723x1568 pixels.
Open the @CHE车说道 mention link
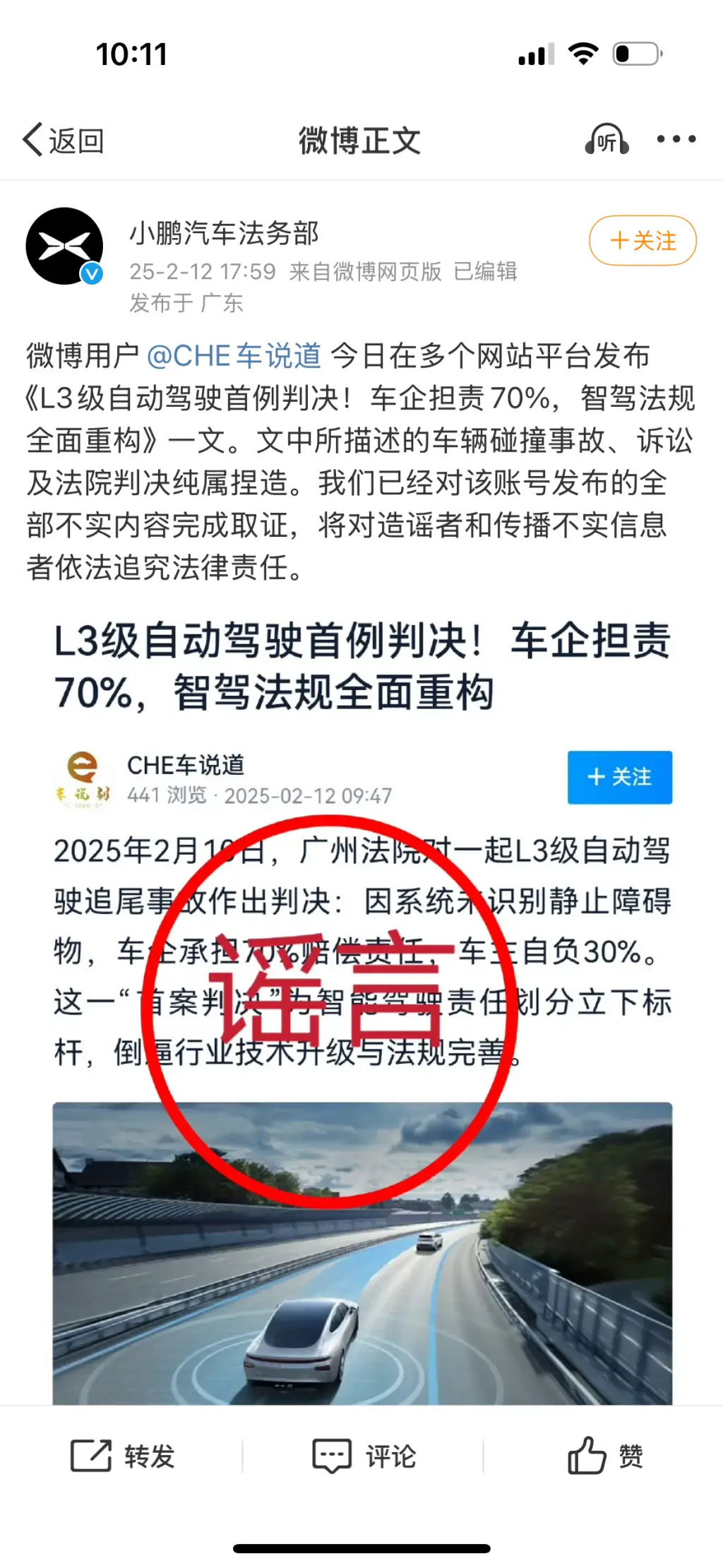click(234, 356)
